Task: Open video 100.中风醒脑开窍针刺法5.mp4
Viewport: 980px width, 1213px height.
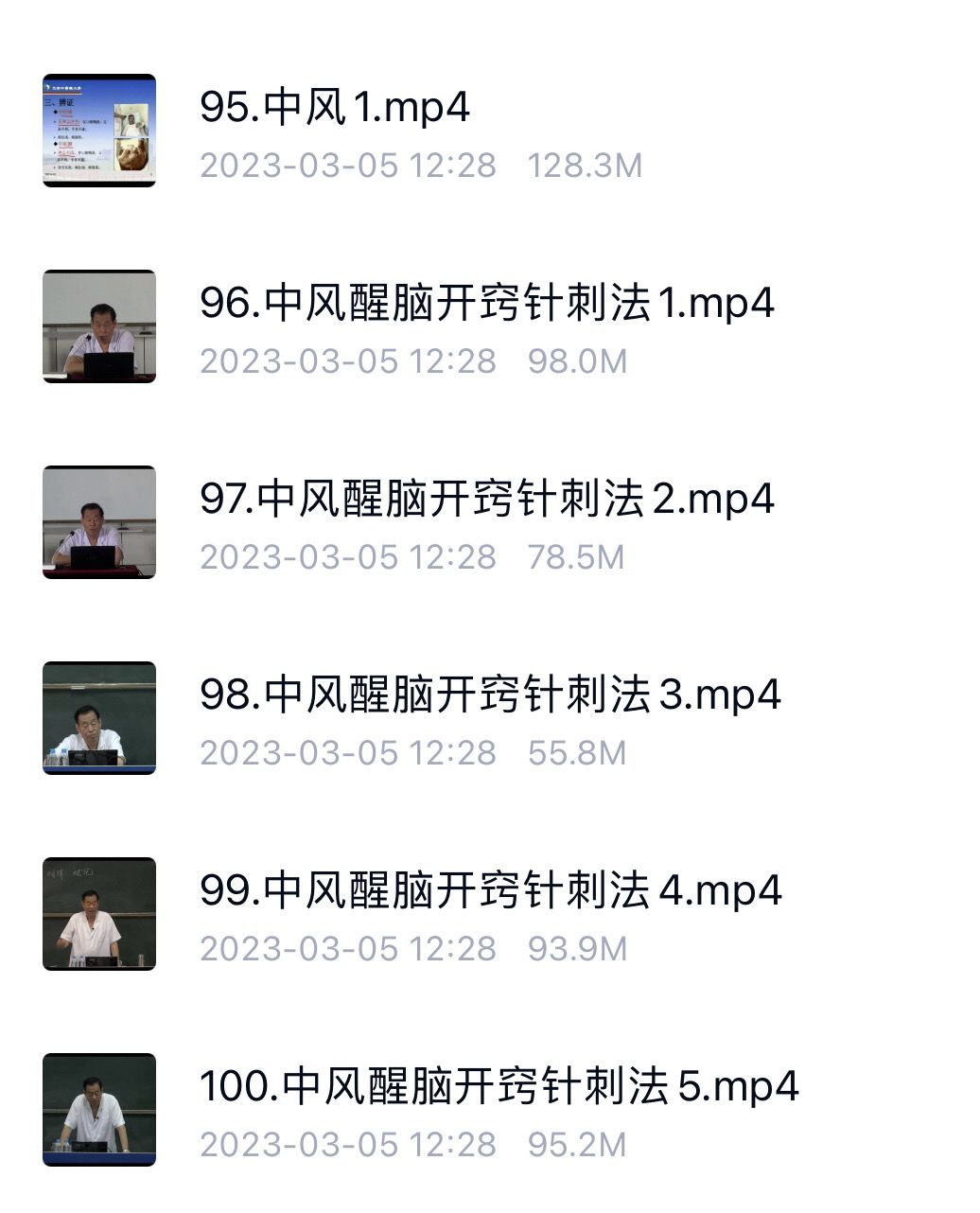Action: [x=499, y=1087]
